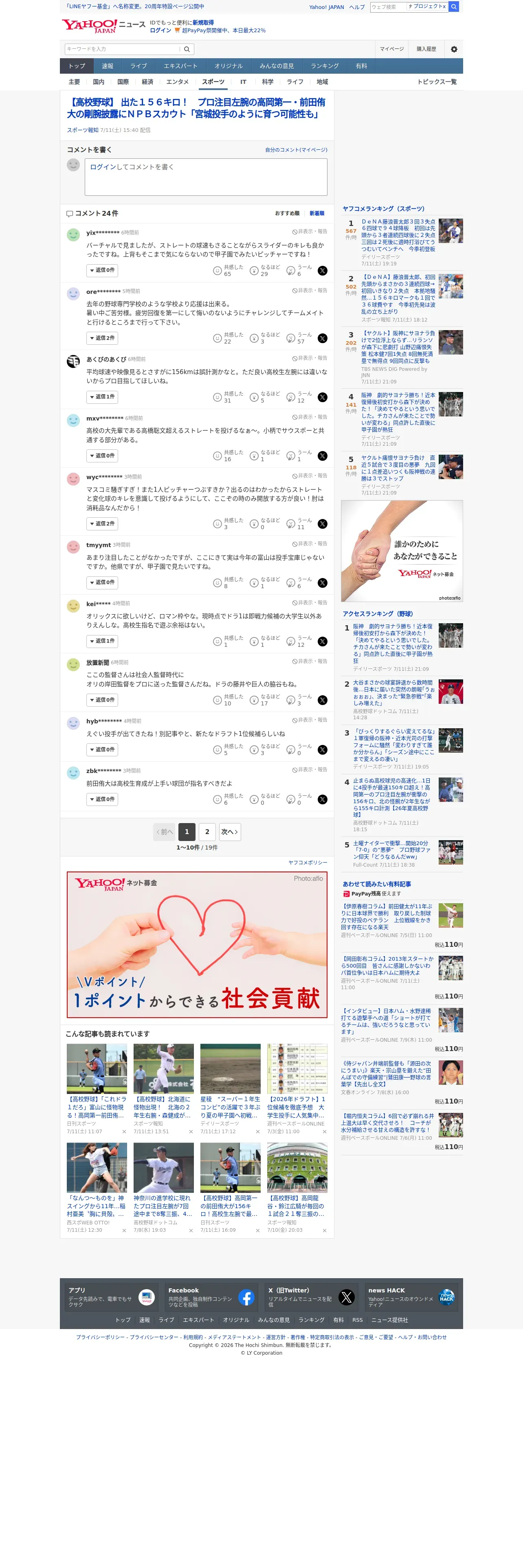The width and height of the screenshot is (523, 1568).
Task: Go to comment page 2
Action: pyautogui.click(x=207, y=832)
